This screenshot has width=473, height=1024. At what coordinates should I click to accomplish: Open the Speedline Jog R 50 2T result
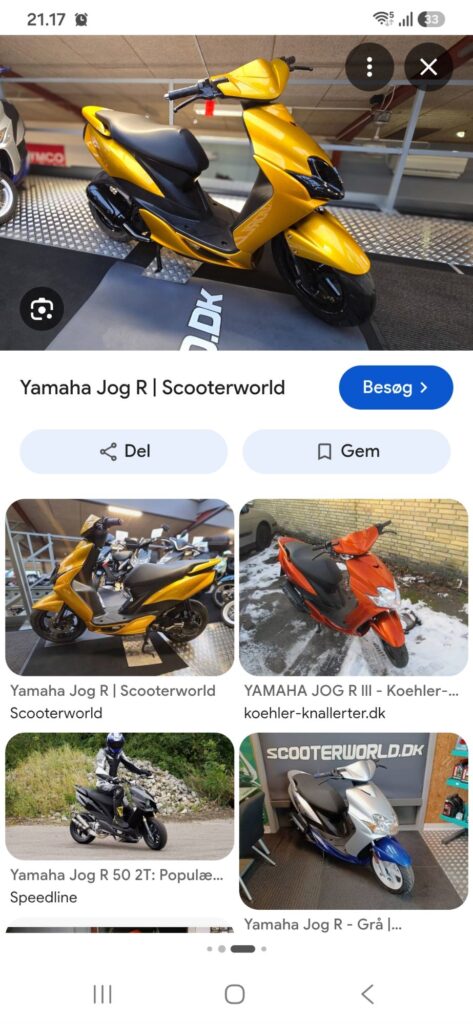click(x=120, y=796)
